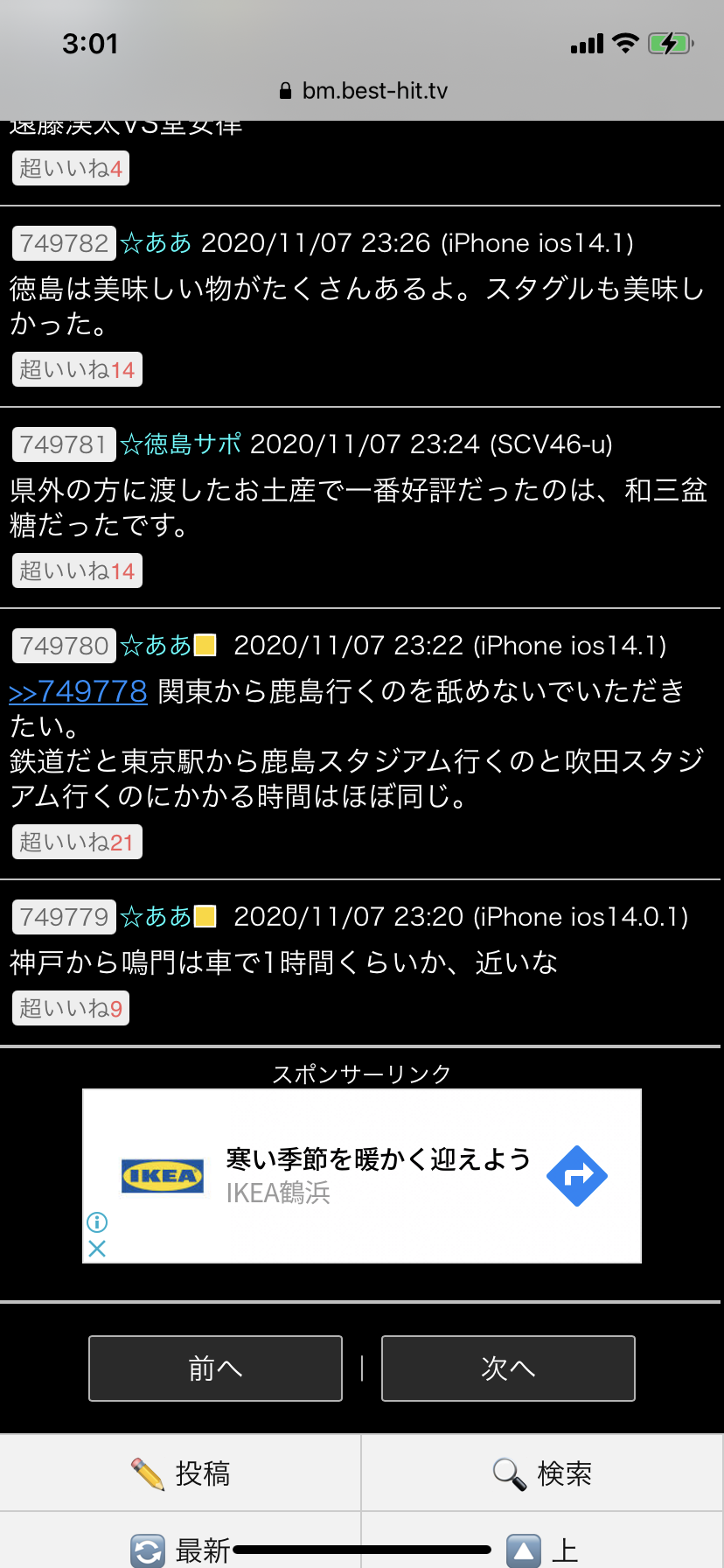View ad info icon

[97, 1222]
